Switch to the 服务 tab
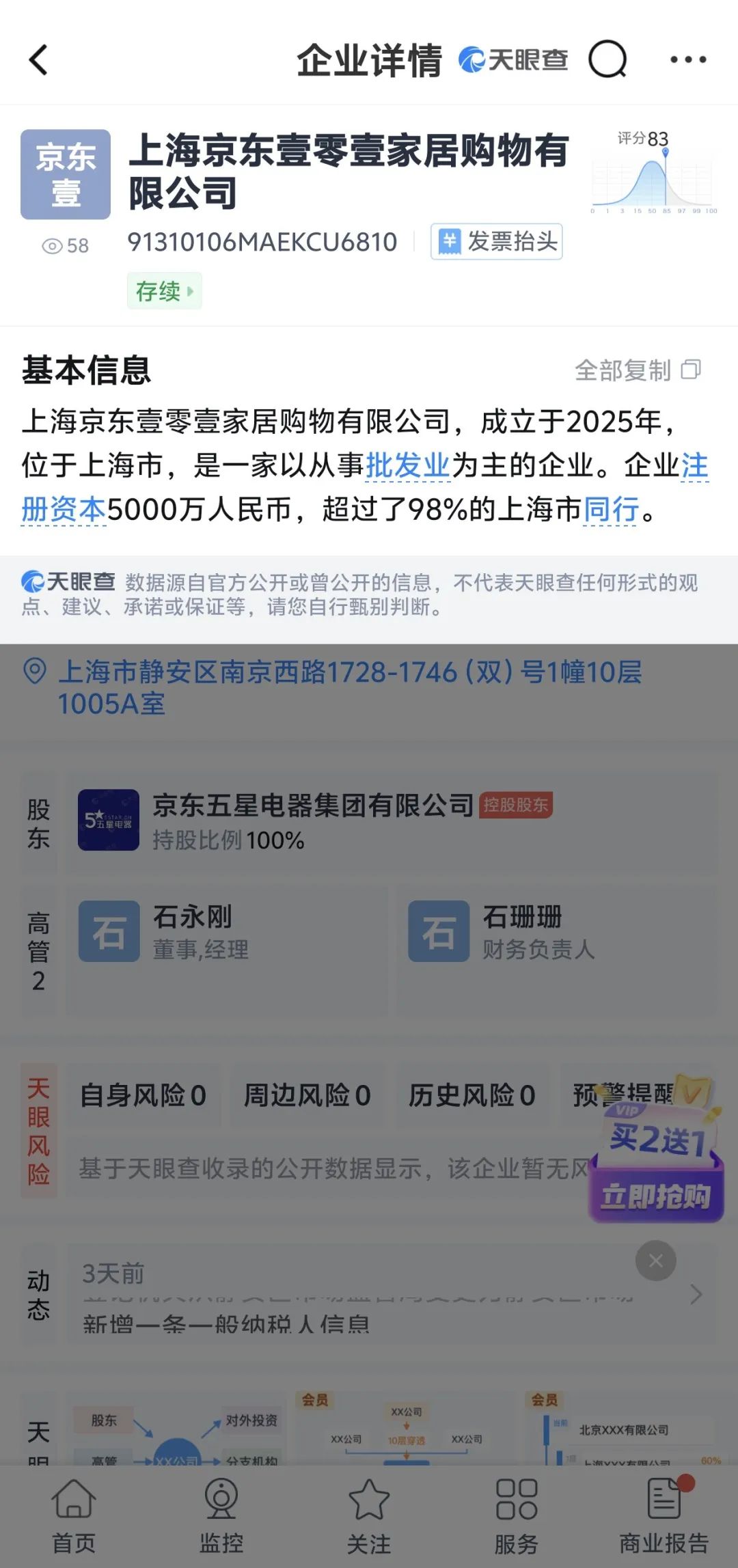 [517, 1514]
